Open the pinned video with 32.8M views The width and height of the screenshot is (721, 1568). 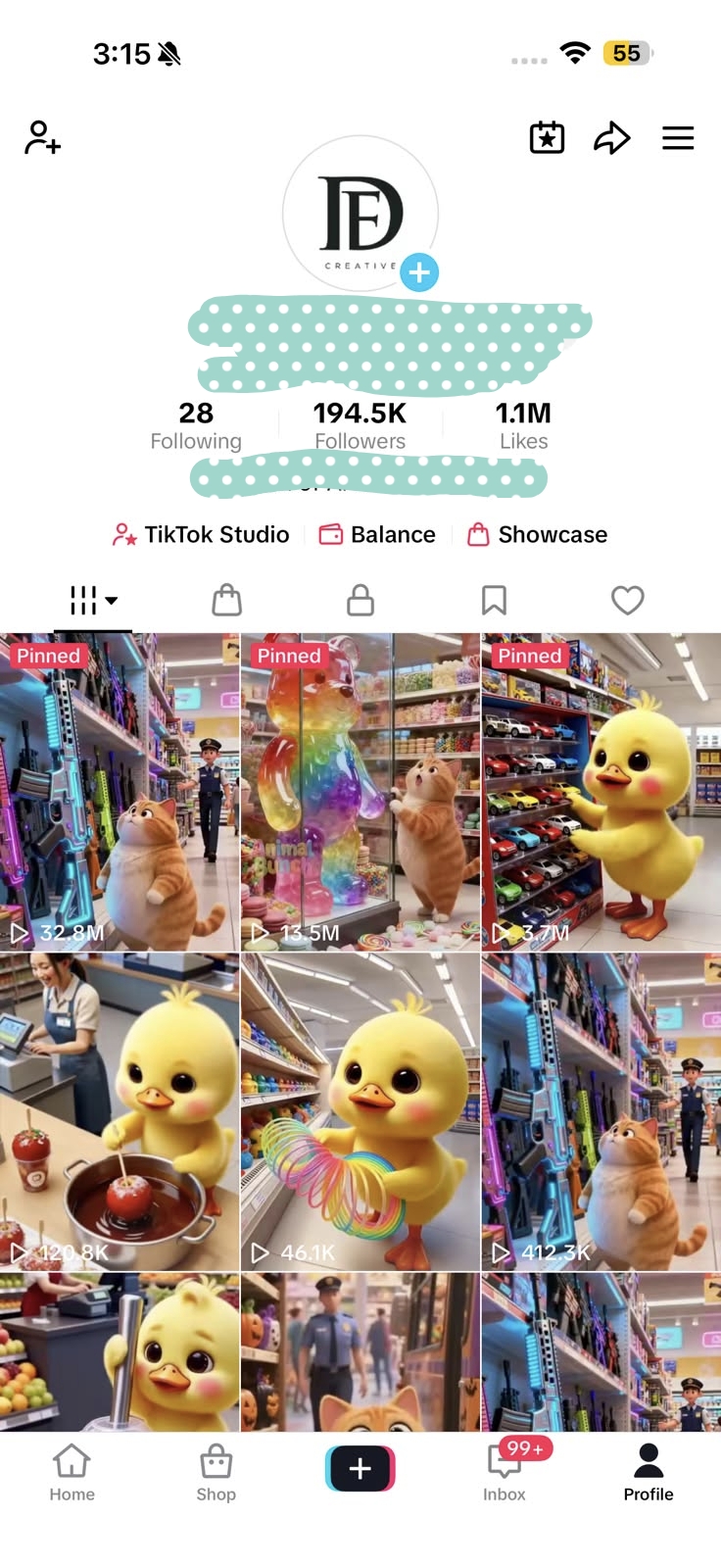[120, 792]
